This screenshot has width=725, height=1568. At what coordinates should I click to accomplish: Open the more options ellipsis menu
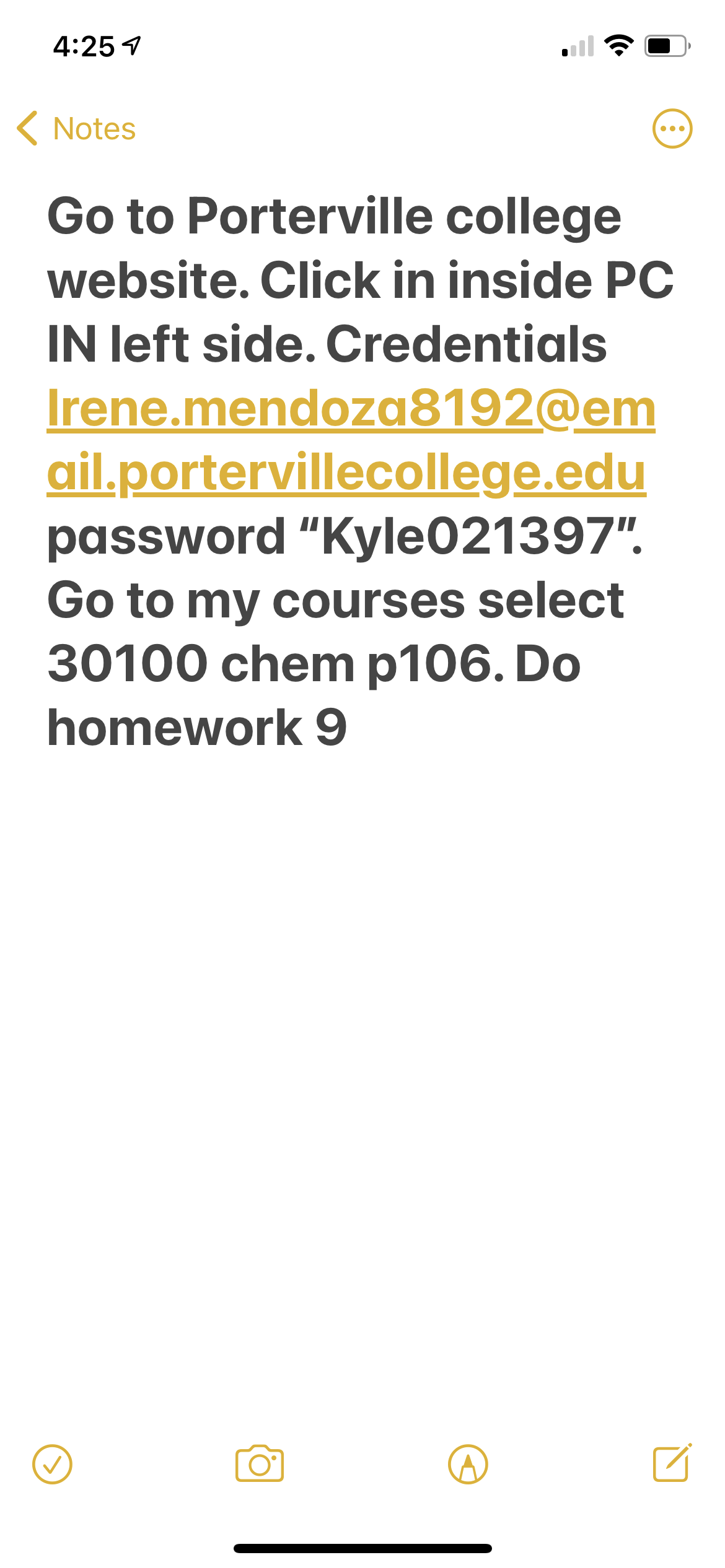click(x=672, y=129)
